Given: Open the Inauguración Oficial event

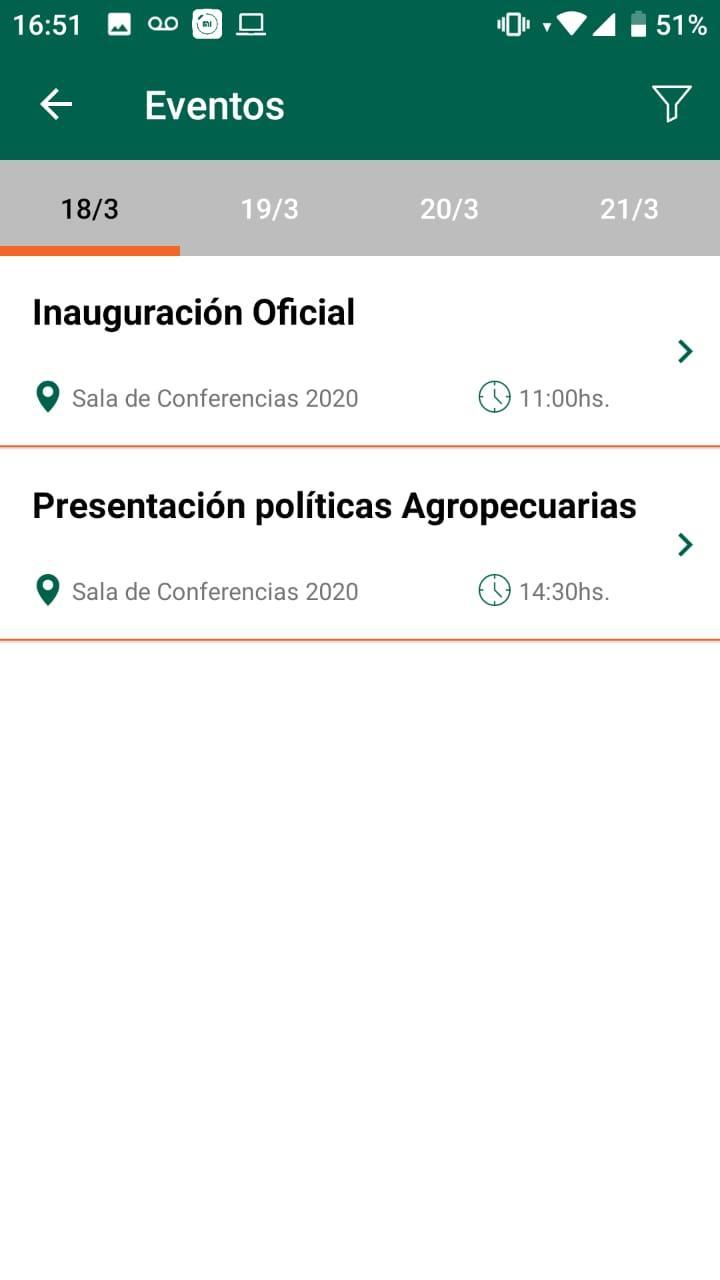Looking at the screenshot, I should coord(360,351).
